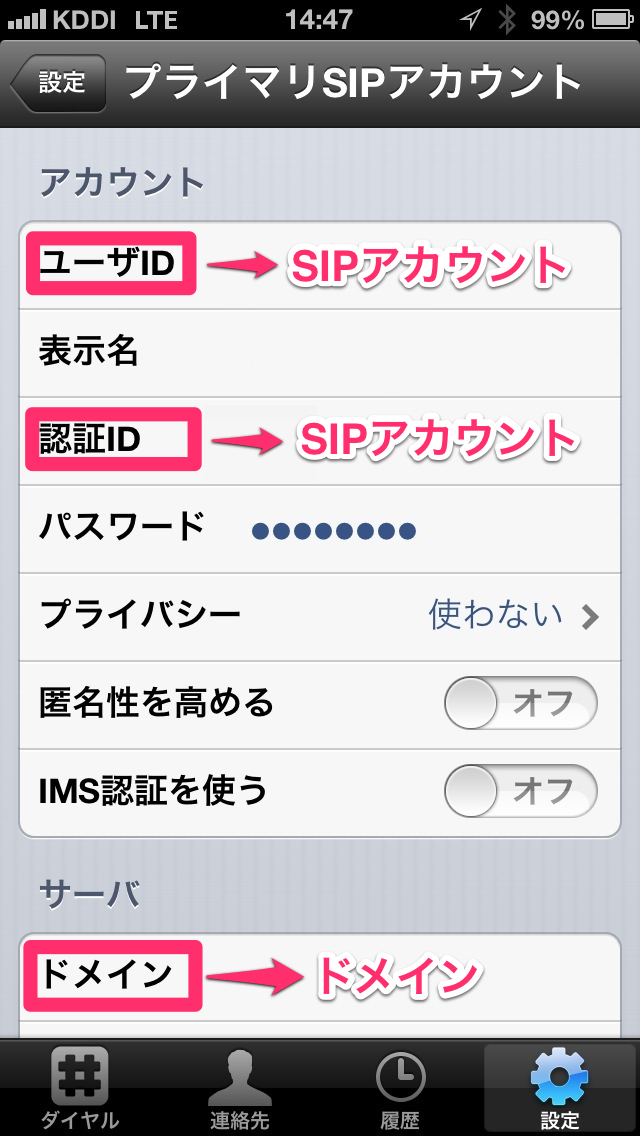Go back to 設定 screen

(x=58, y=84)
